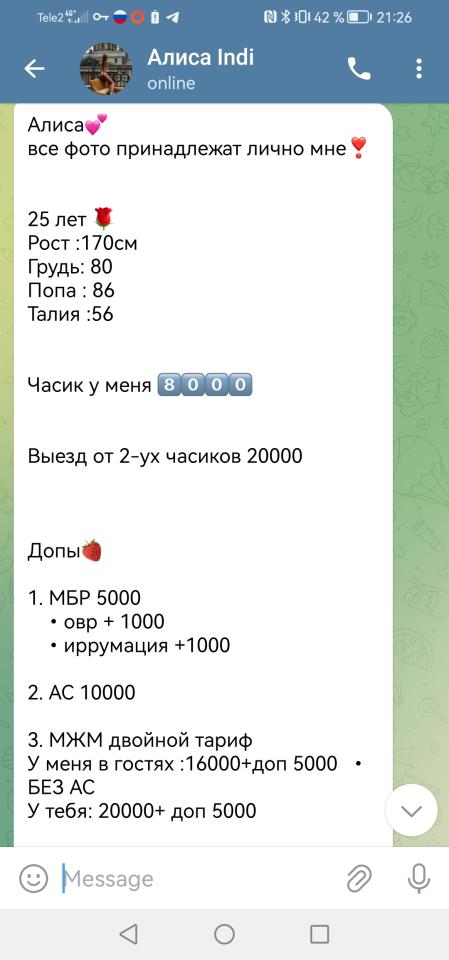Attach a file with the paperclip
Screen dimensions: 449x960
tap(360, 879)
